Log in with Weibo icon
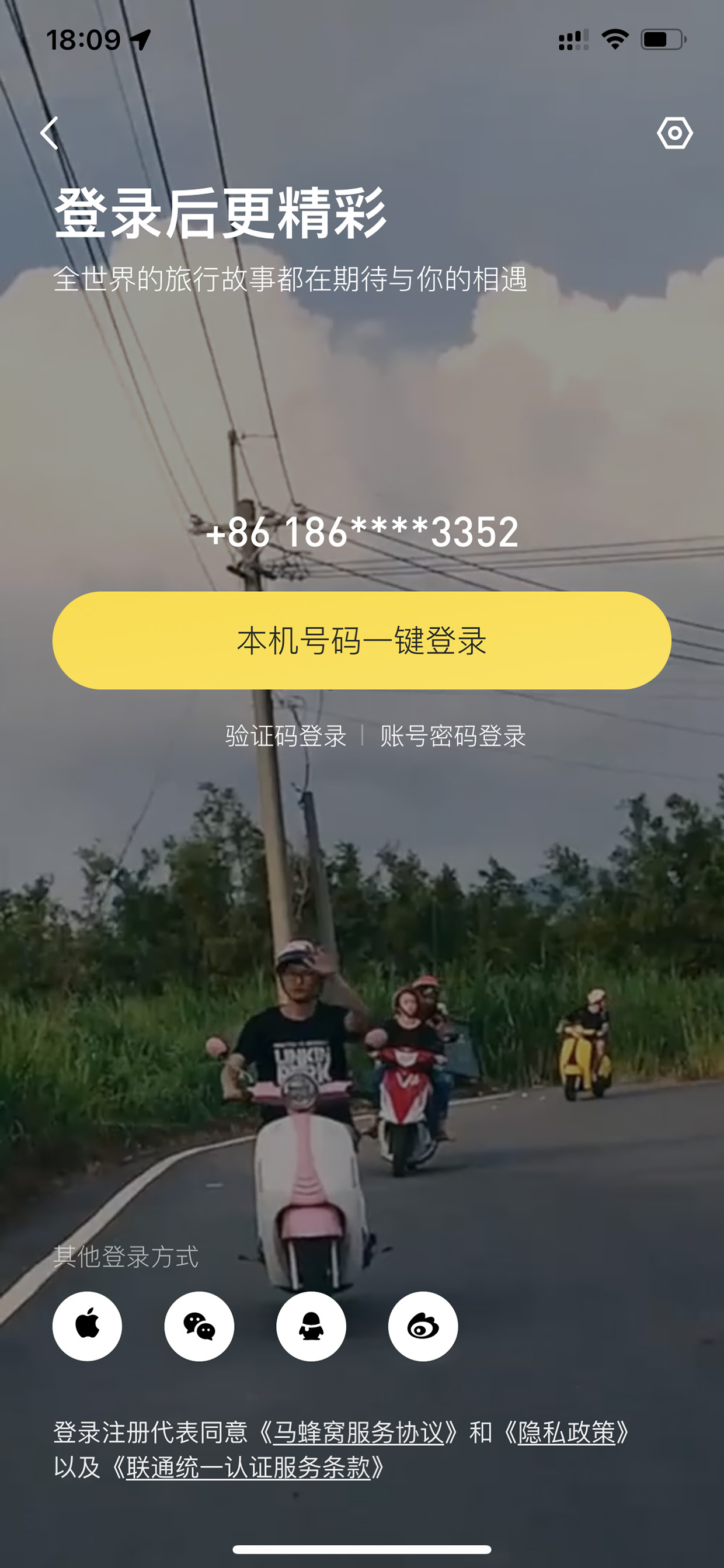Screen dimensions: 724x1568 pos(423,1326)
